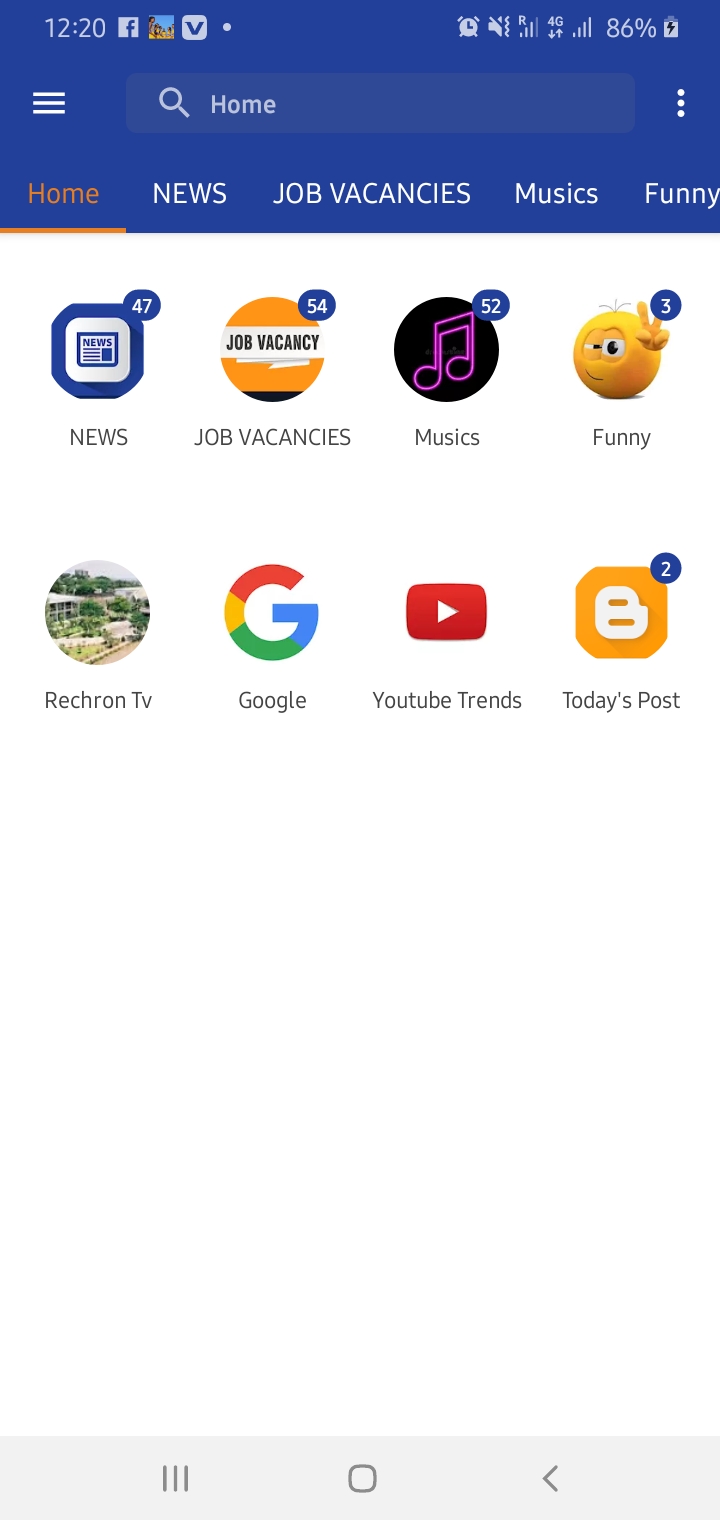
Task: Switch to the Funny tab
Action: click(681, 193)
